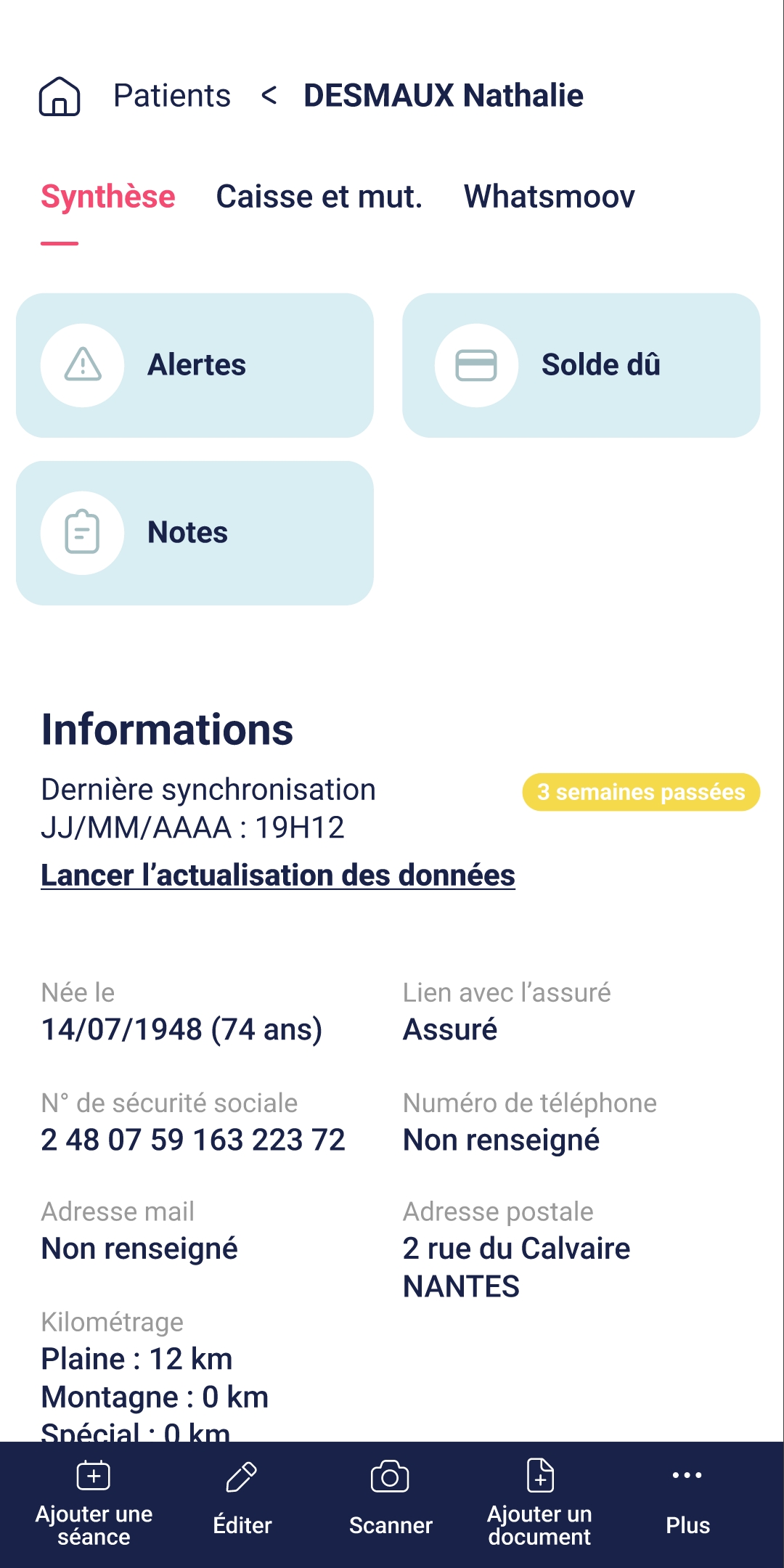This screenshot has width=784, height=1568.
Task: Tap the back chevron beside DESMAUX Nathalie
Action: click(x=269, y=95)
